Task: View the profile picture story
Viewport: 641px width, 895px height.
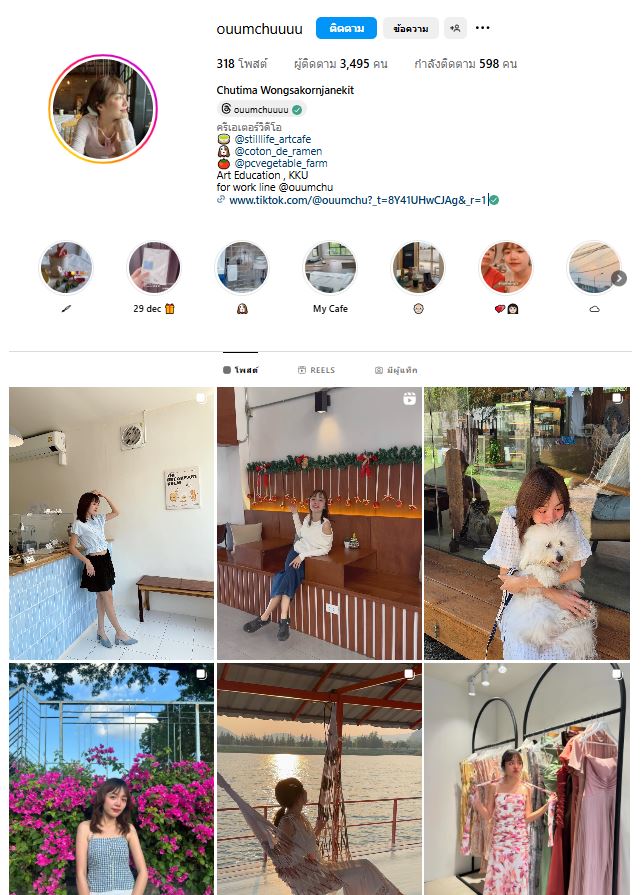Action: [x=104, y=109]
